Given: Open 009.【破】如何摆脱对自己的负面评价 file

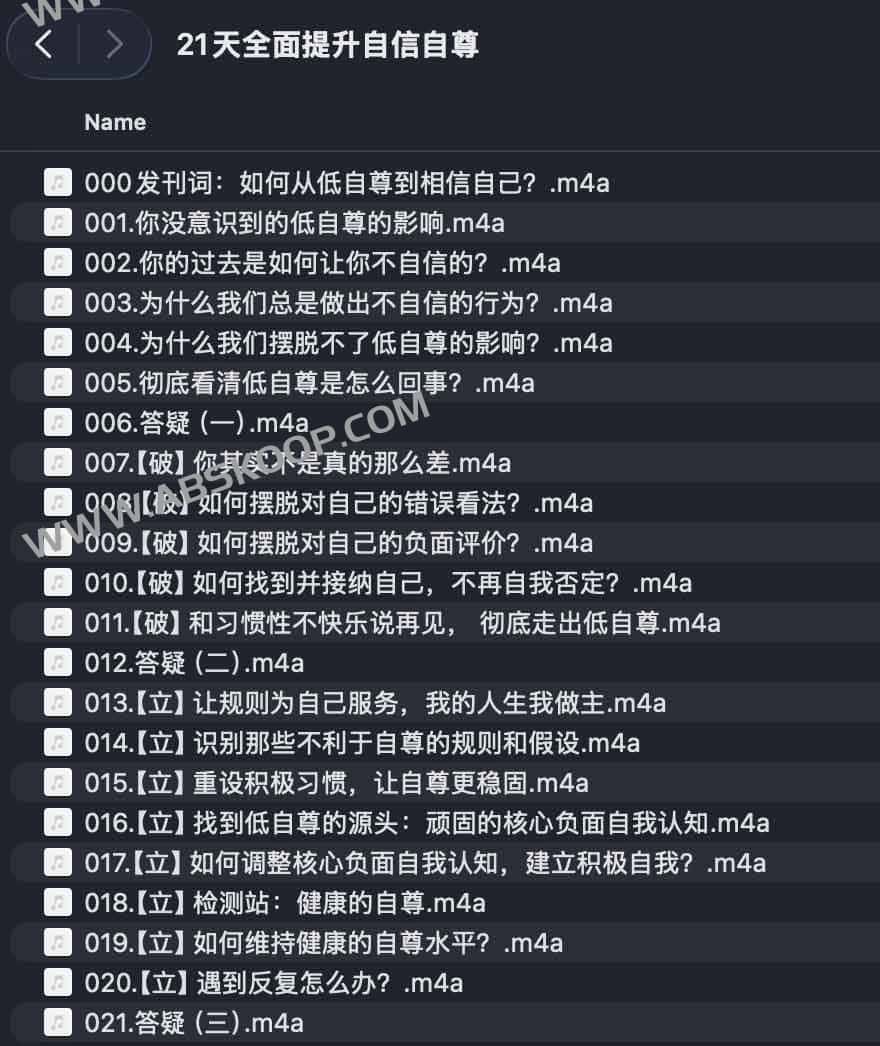Looking at the screenshot, I should [x=338, y=543].
